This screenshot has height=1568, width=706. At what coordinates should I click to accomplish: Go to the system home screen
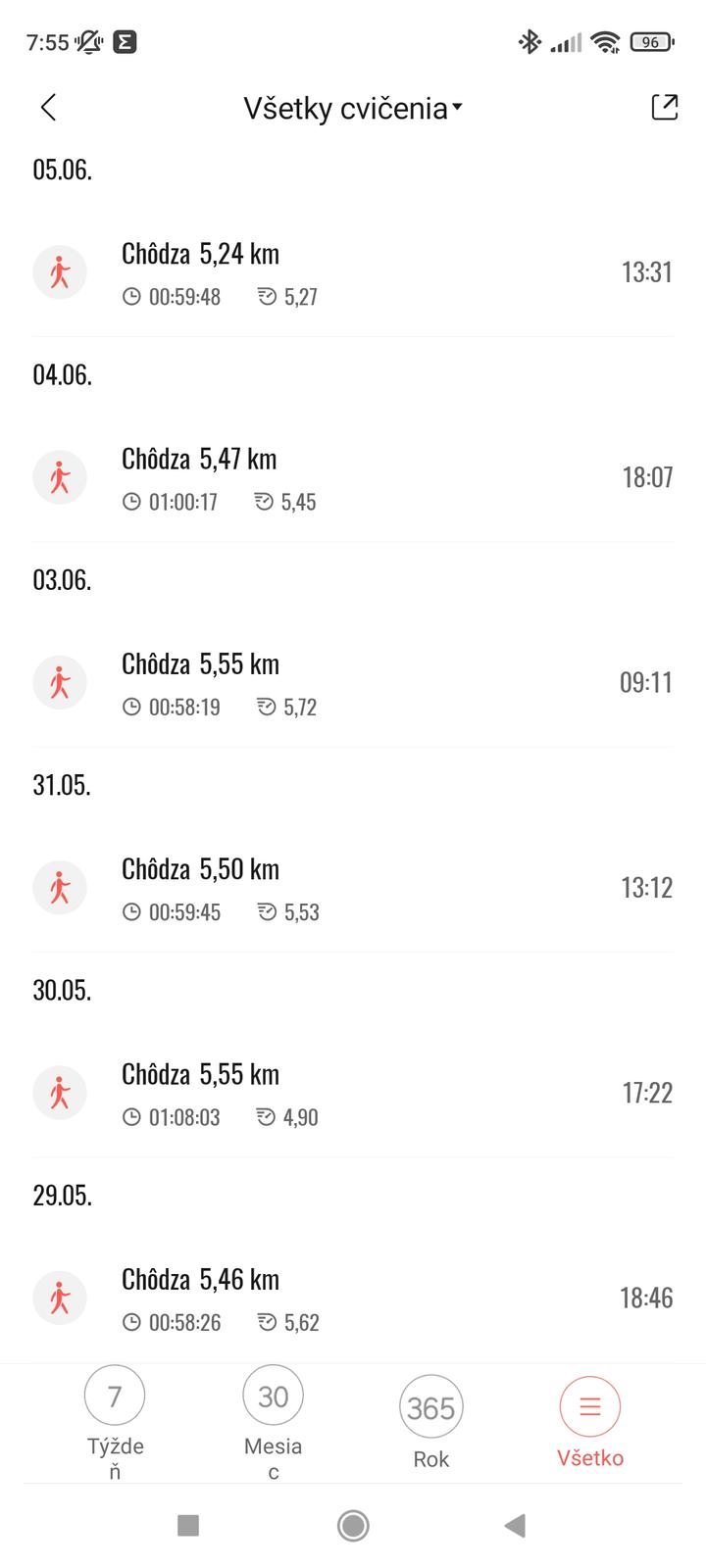click(x=353, y=1525)
